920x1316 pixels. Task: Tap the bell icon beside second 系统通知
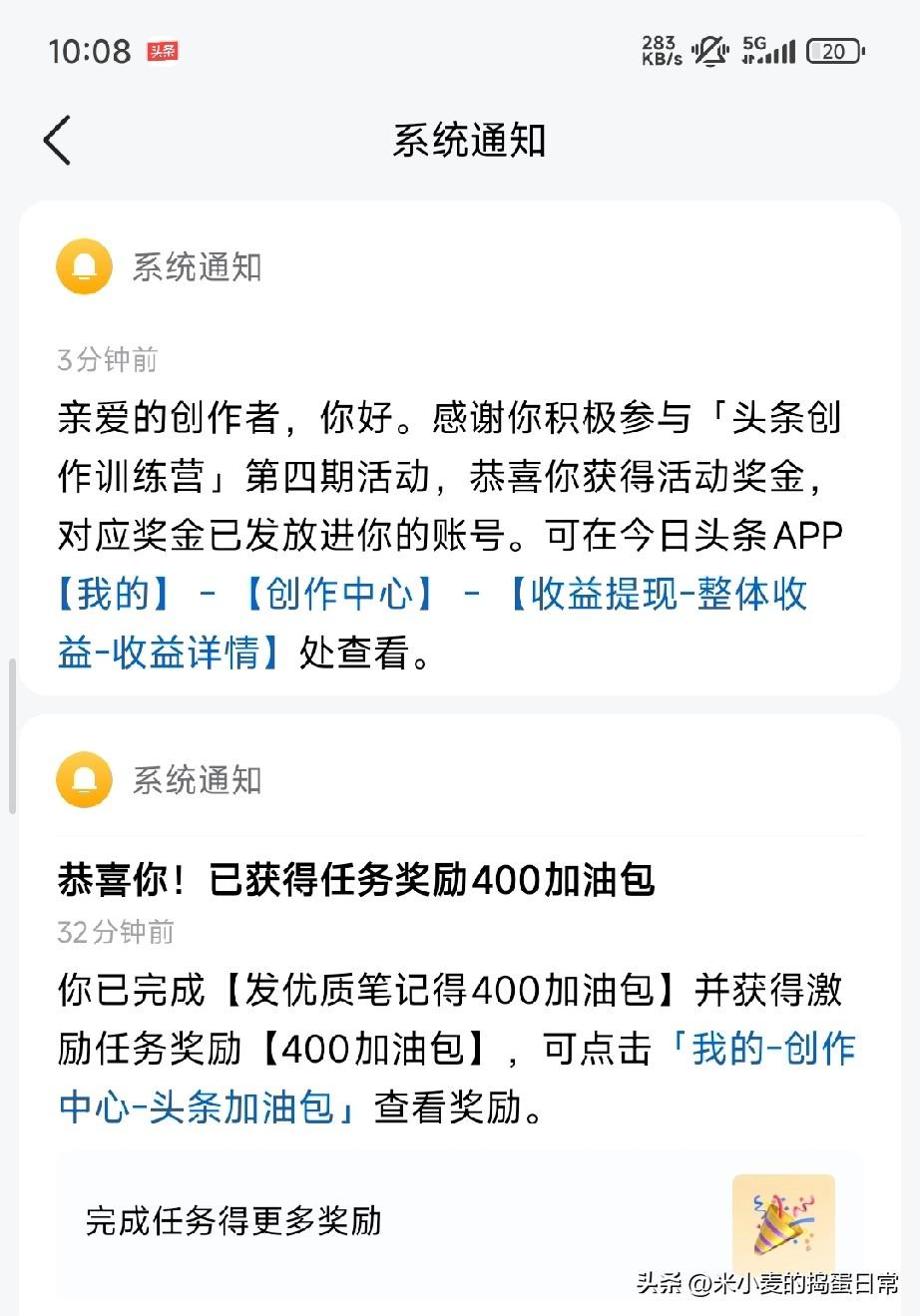point(85,780)
